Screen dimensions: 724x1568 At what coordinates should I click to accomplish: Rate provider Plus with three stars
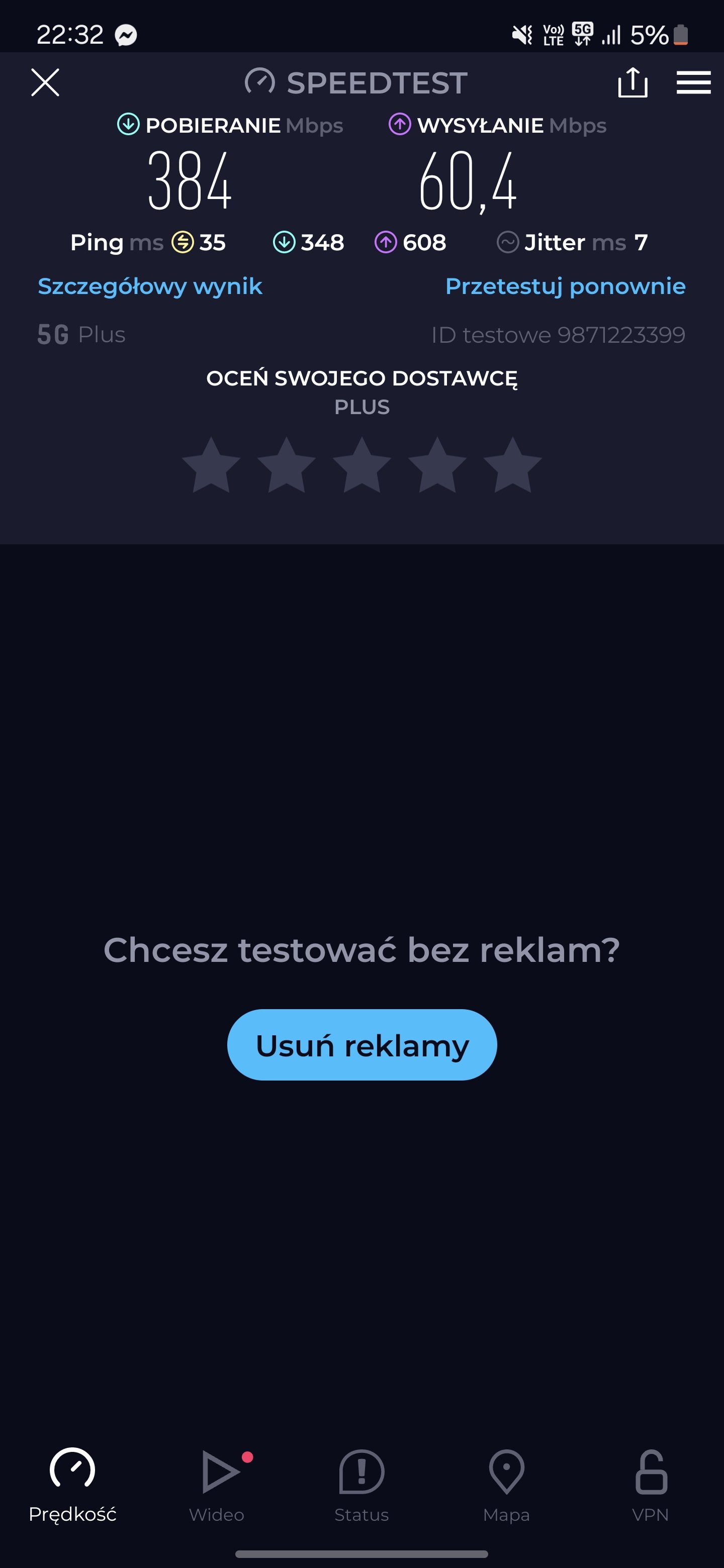tap(361, 465)
